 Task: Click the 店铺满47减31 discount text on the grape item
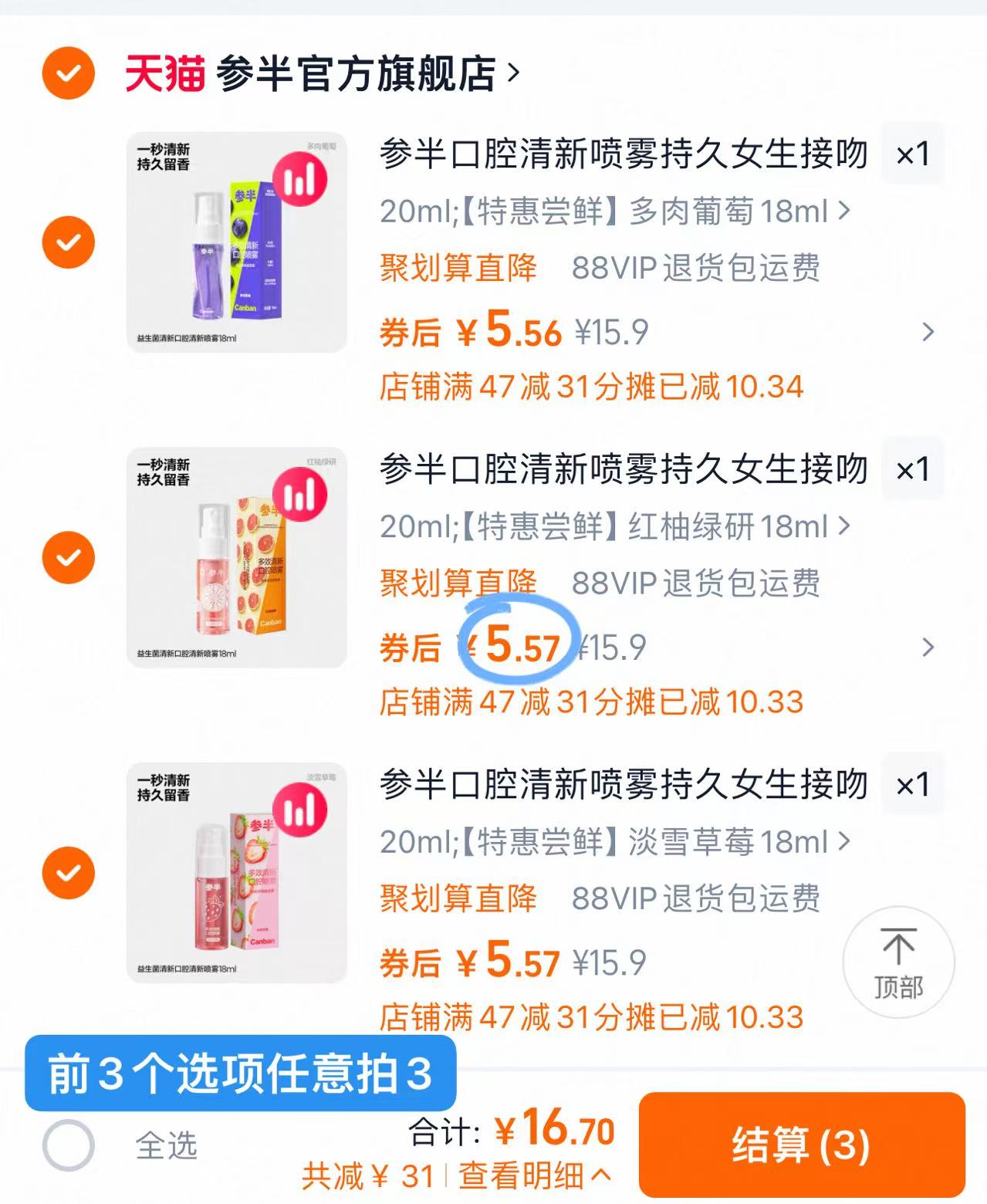[x=590, y=388]
